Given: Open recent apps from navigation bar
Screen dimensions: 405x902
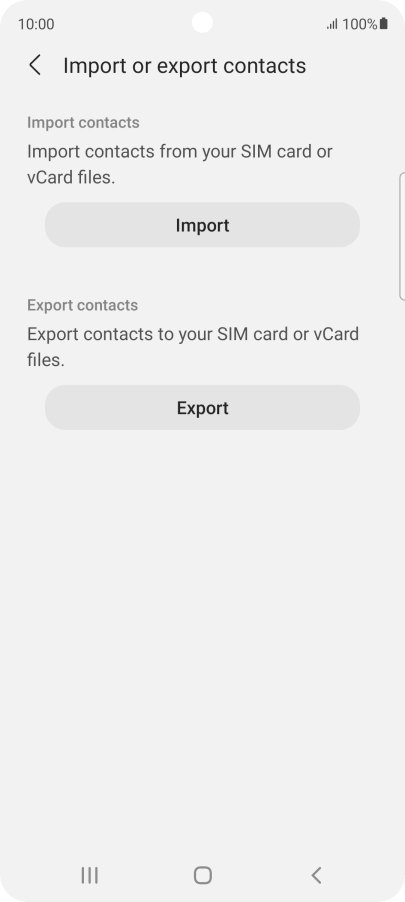Looking at the screenshot, I should click(x=89, y=876).
